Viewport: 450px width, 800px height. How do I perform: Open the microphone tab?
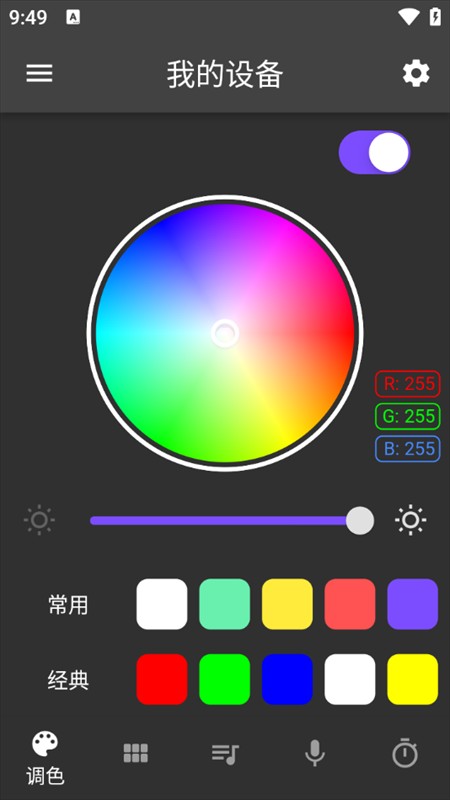click(x=315, y=753)
